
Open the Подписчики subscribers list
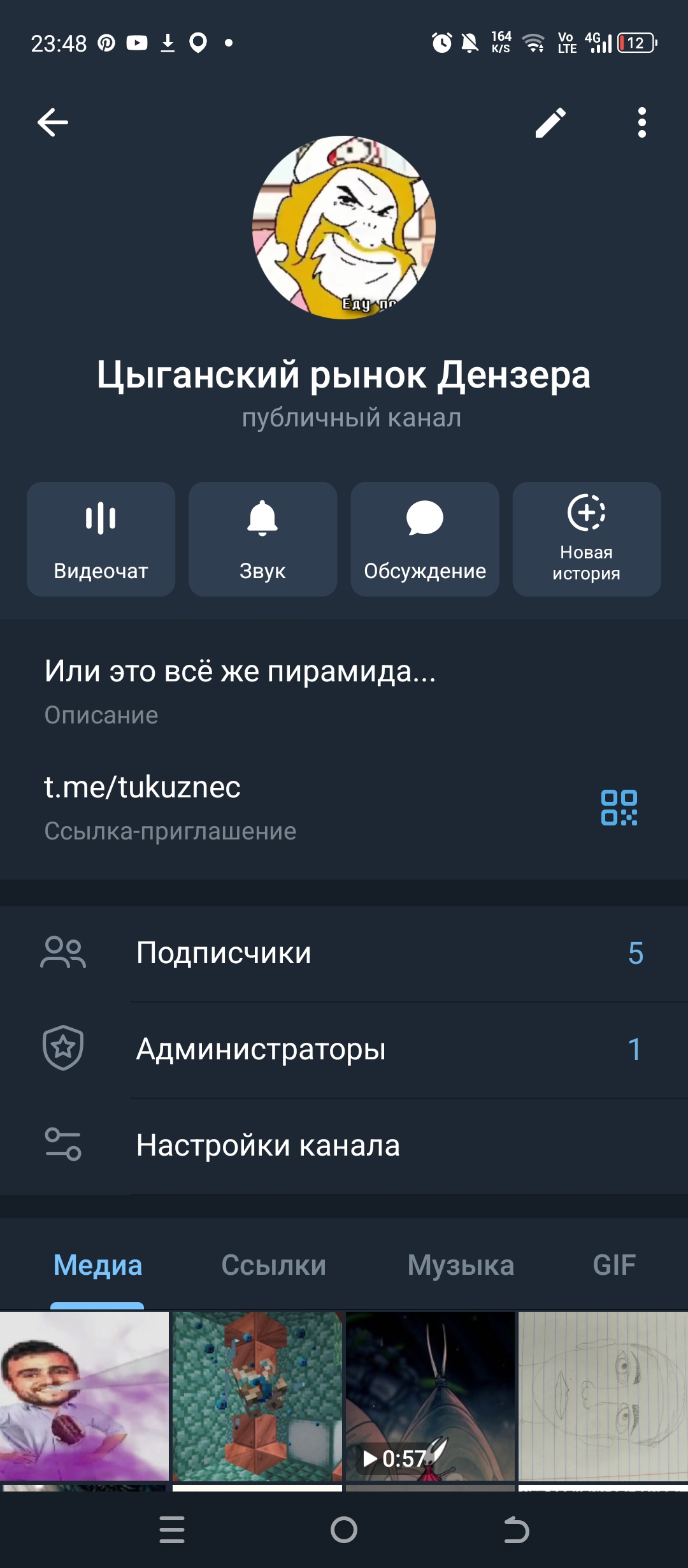[x=344, y=954]
